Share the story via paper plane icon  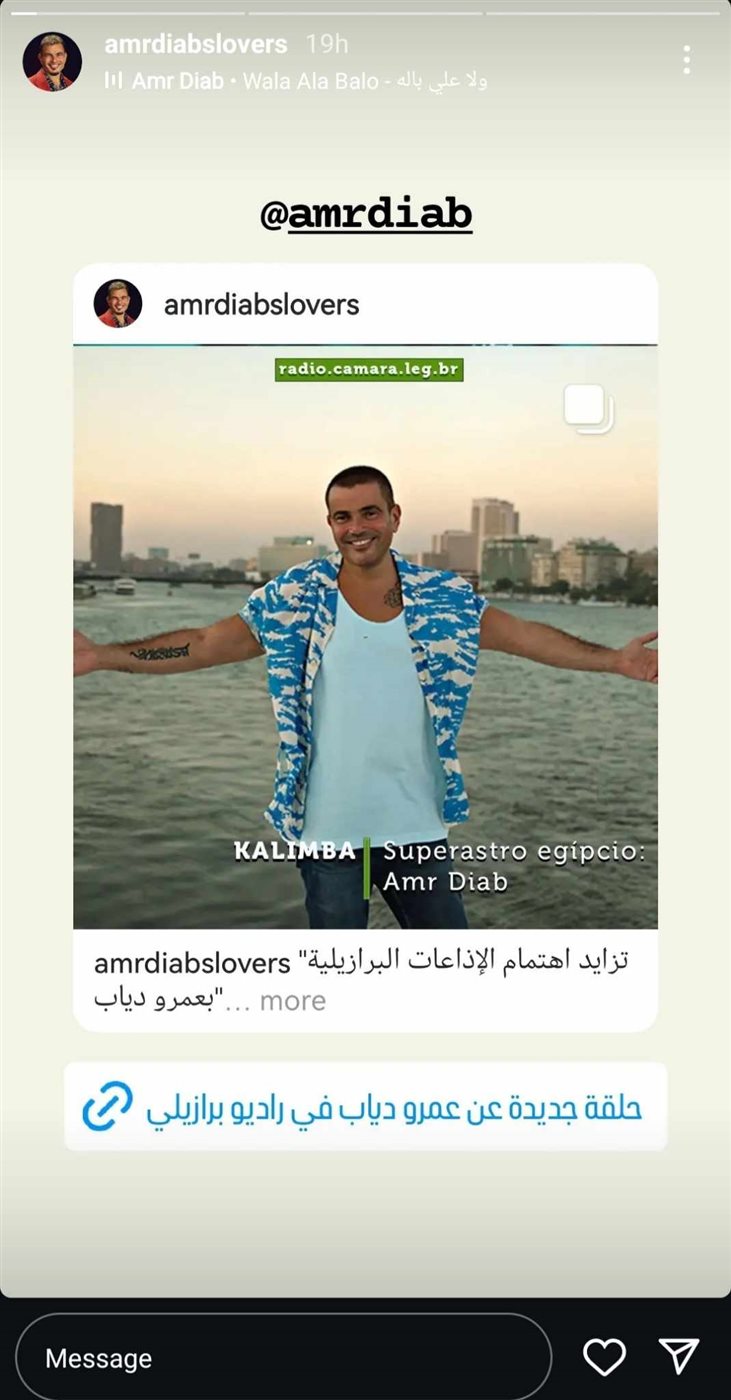point(679,1357)
